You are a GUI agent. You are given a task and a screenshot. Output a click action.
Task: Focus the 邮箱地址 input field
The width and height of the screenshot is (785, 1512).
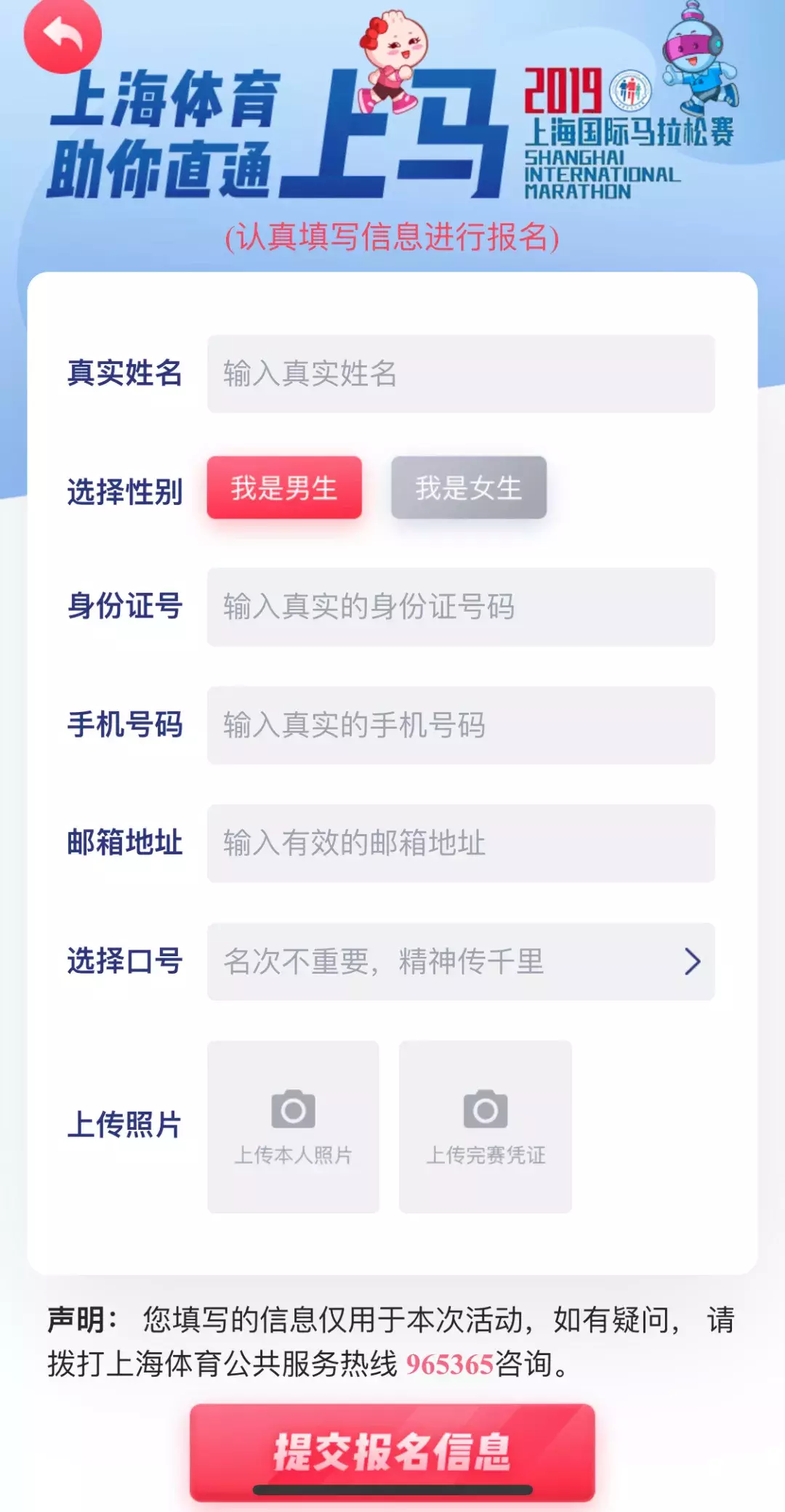click(x=460, y=844)
